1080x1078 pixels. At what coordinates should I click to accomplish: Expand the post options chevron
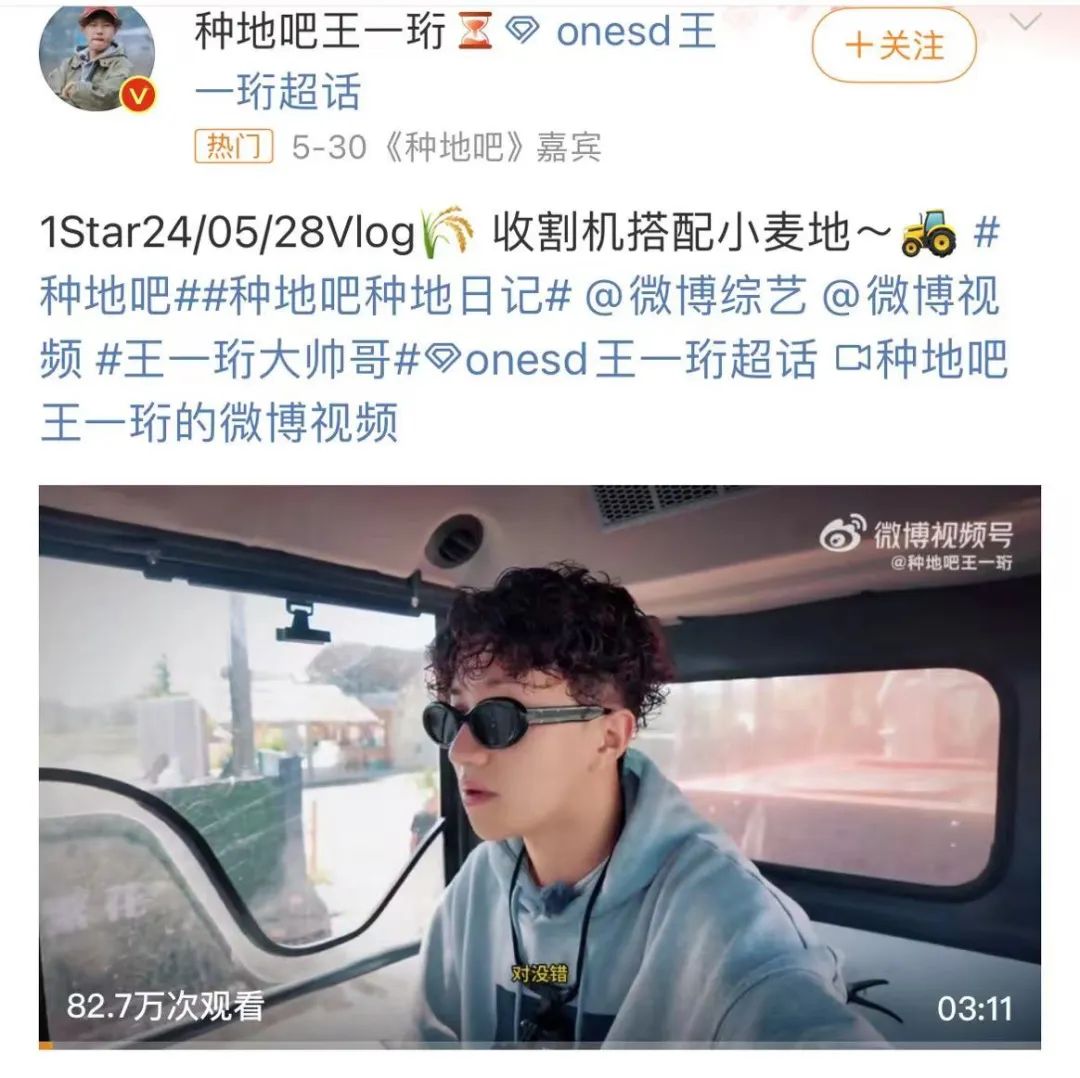click(x=1027, y=22)
